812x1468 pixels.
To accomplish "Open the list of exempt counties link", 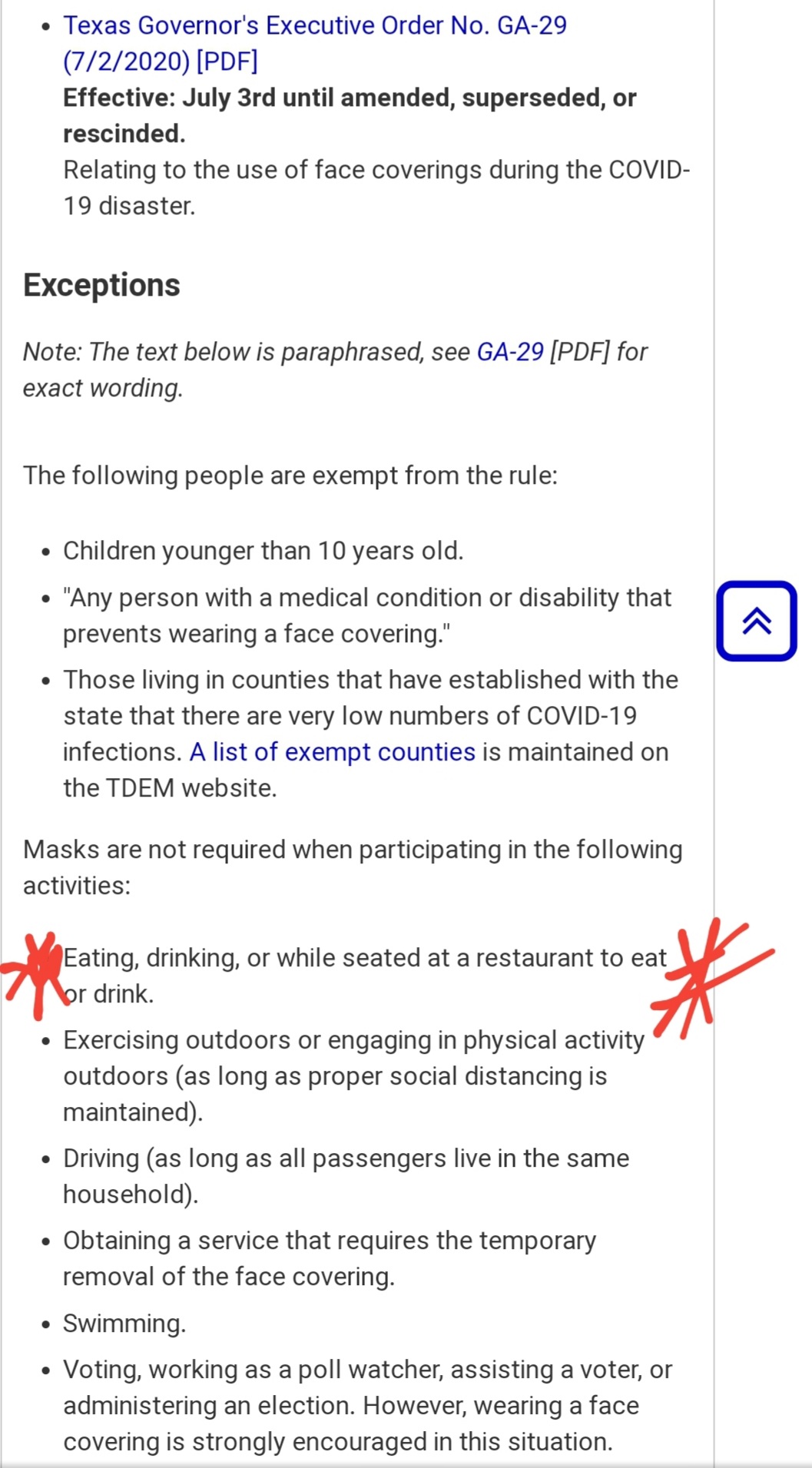I will click(x=332, y=752).
